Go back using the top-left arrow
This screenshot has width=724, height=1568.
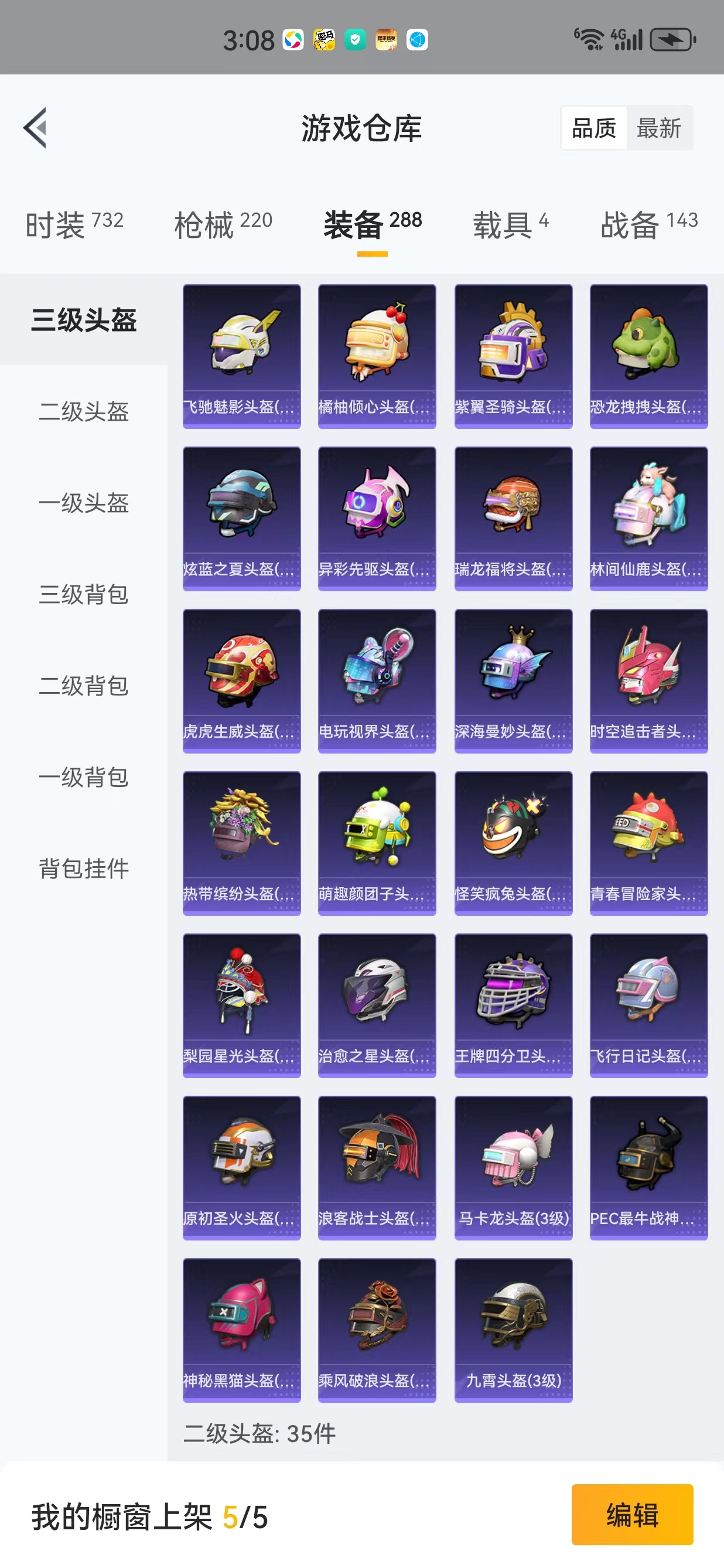click(35, 128)
